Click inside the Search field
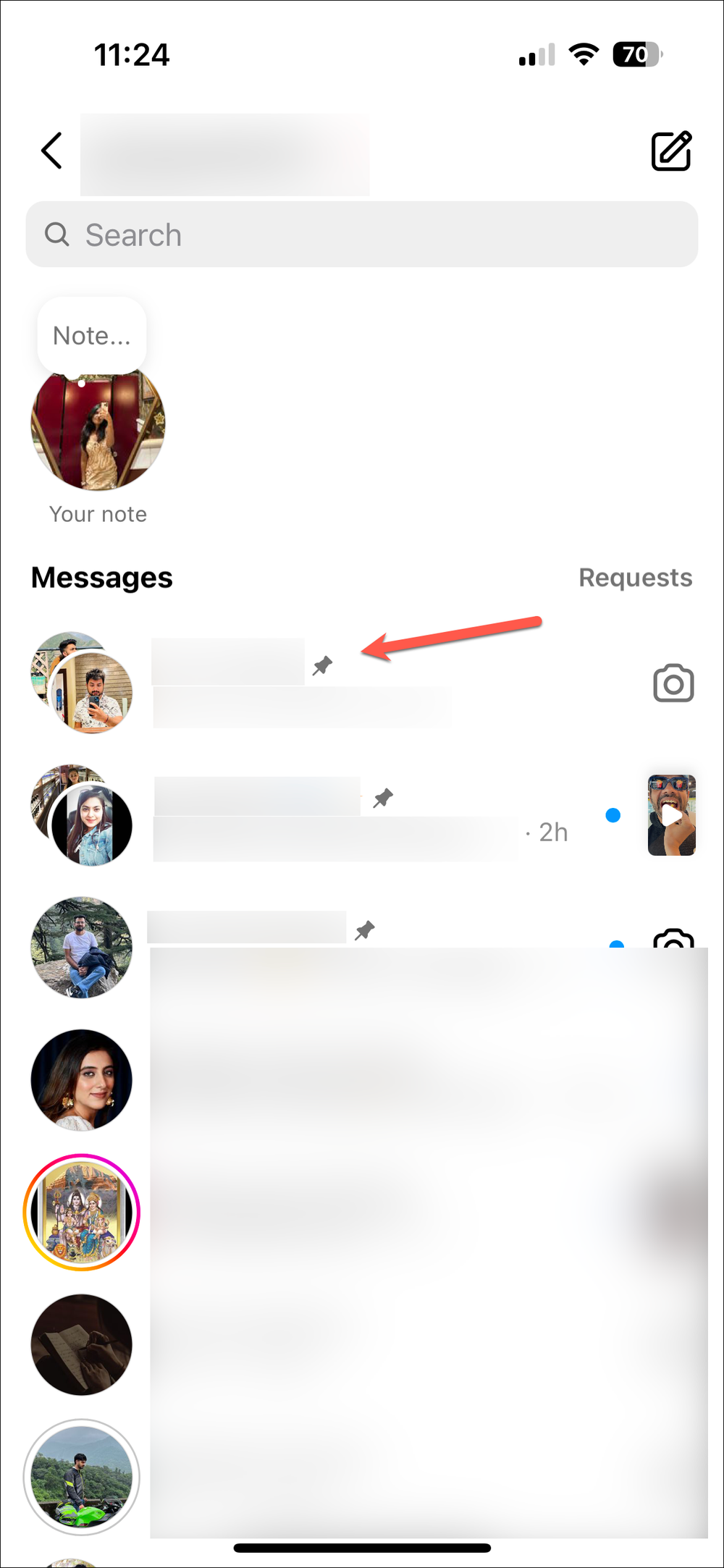 coord(290,235)
